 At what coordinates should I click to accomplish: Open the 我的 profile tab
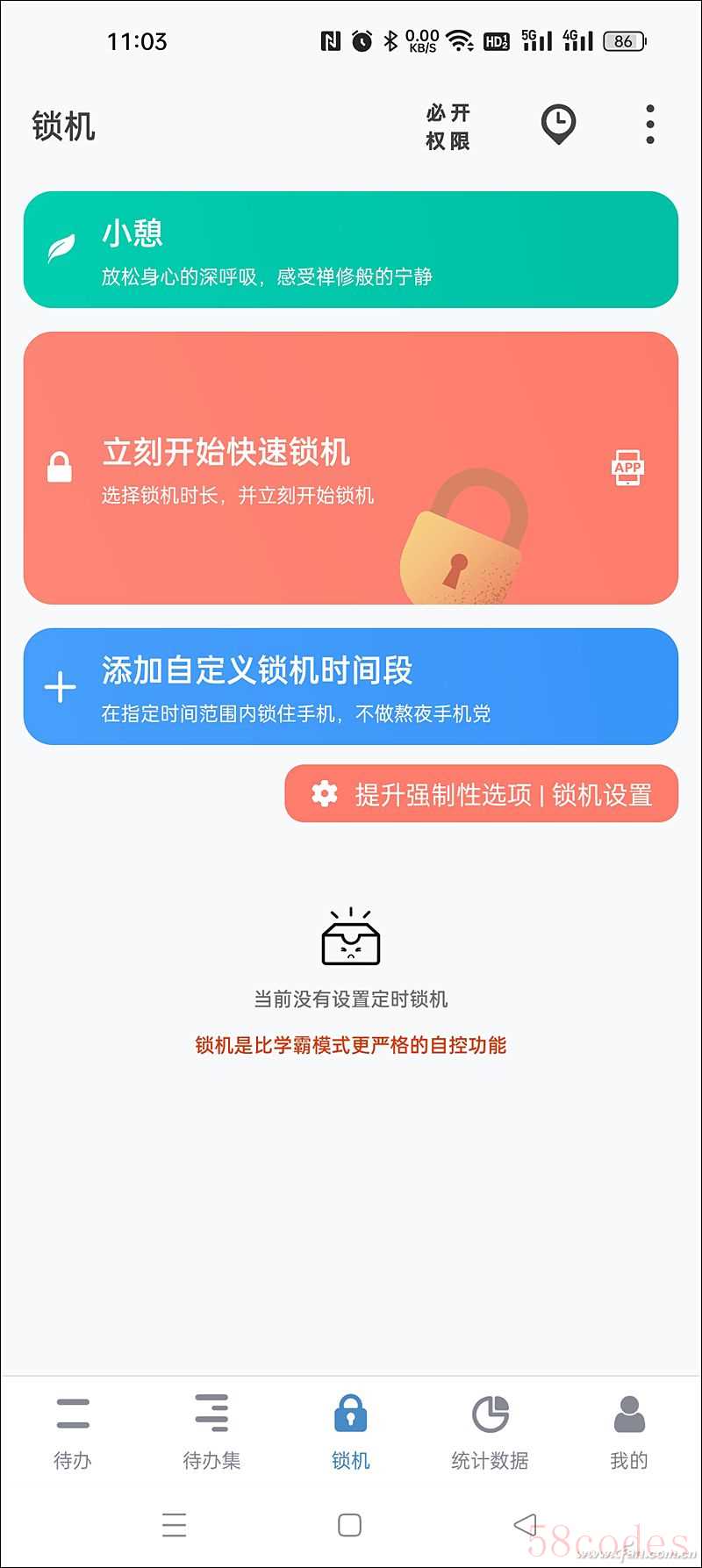[x=628, y=1432]
